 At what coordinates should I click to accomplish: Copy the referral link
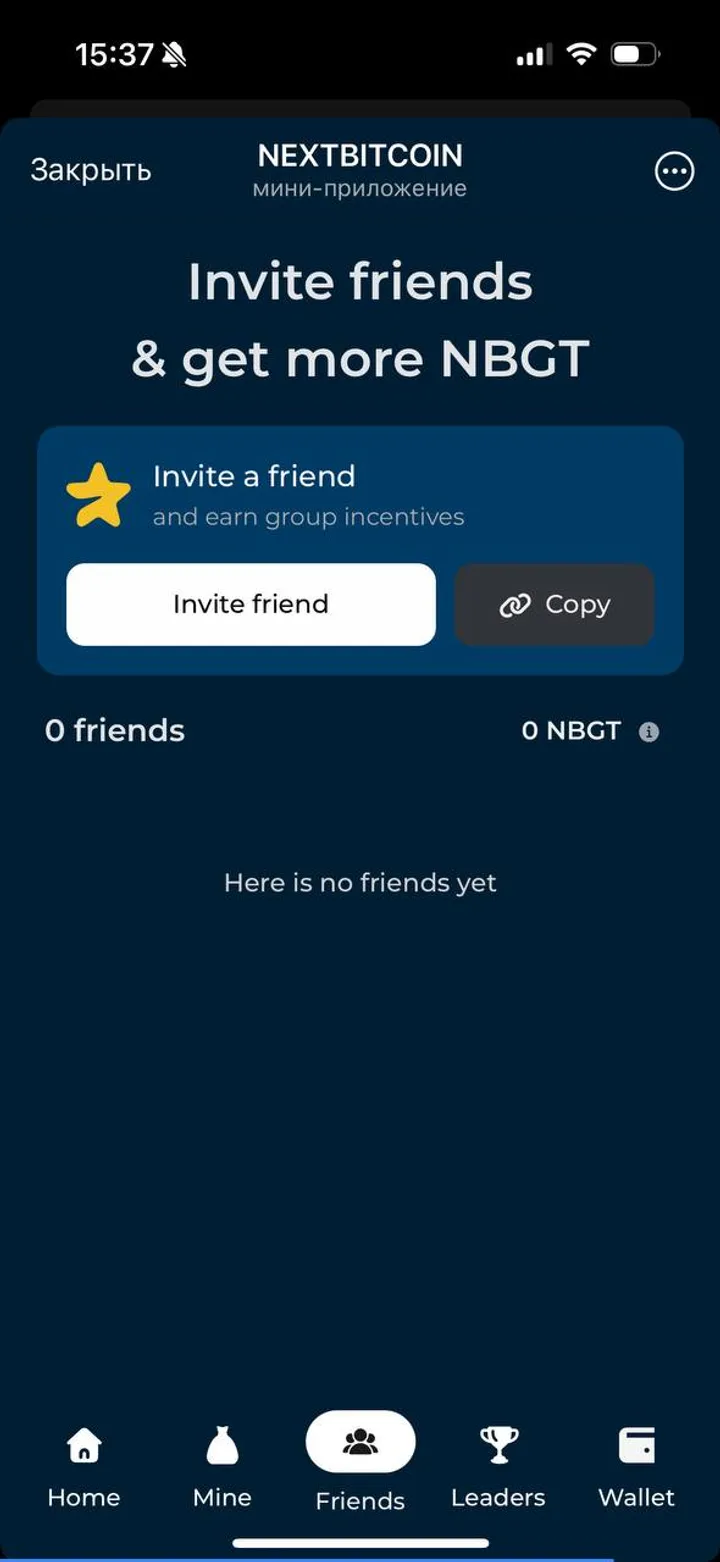click(x=555, y=604)
